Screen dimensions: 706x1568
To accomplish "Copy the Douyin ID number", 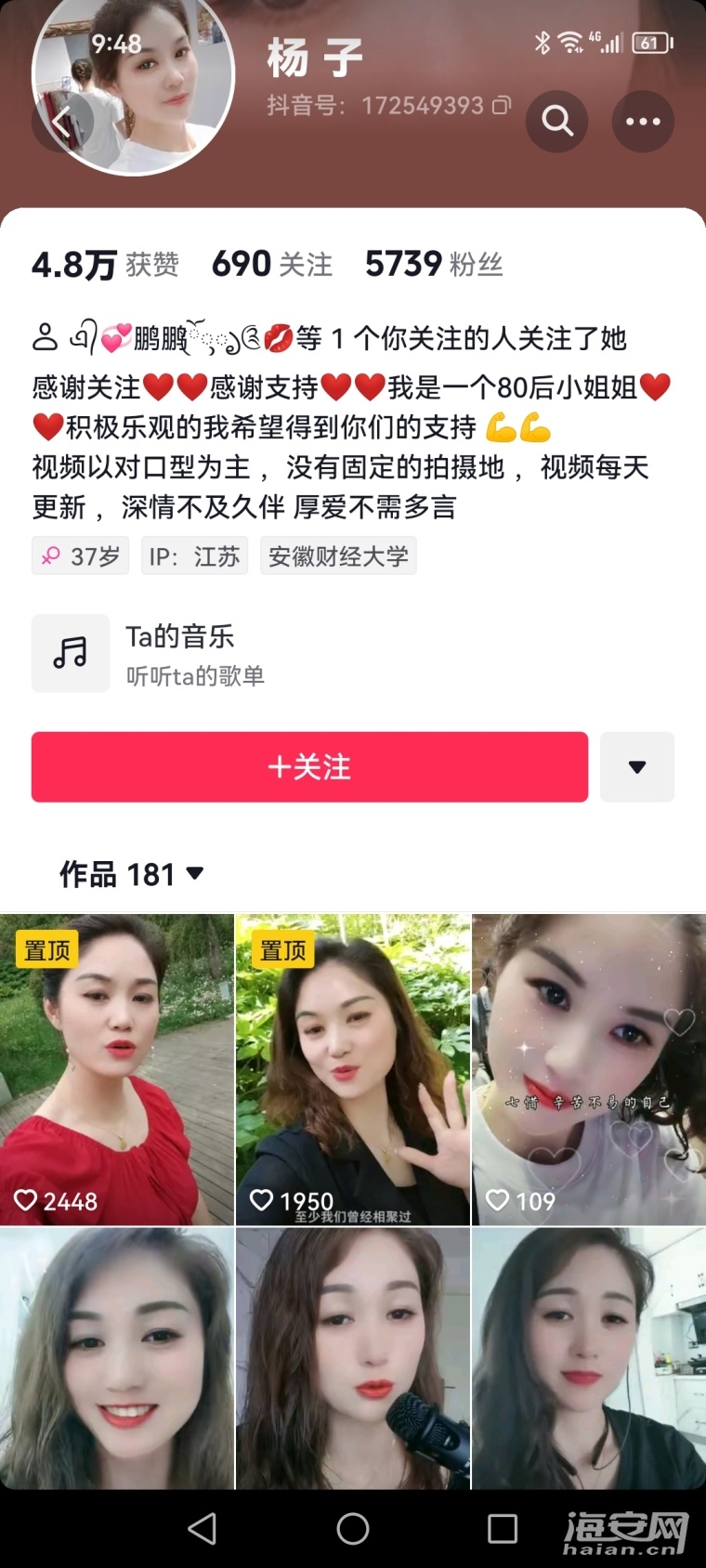I will pyautogui.click(x=502, y=105).
